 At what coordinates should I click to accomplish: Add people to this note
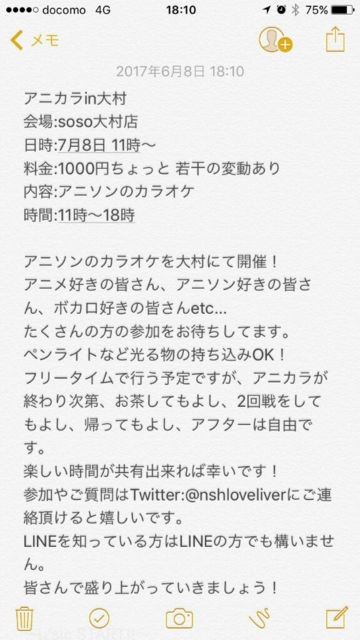pos(276,40)
